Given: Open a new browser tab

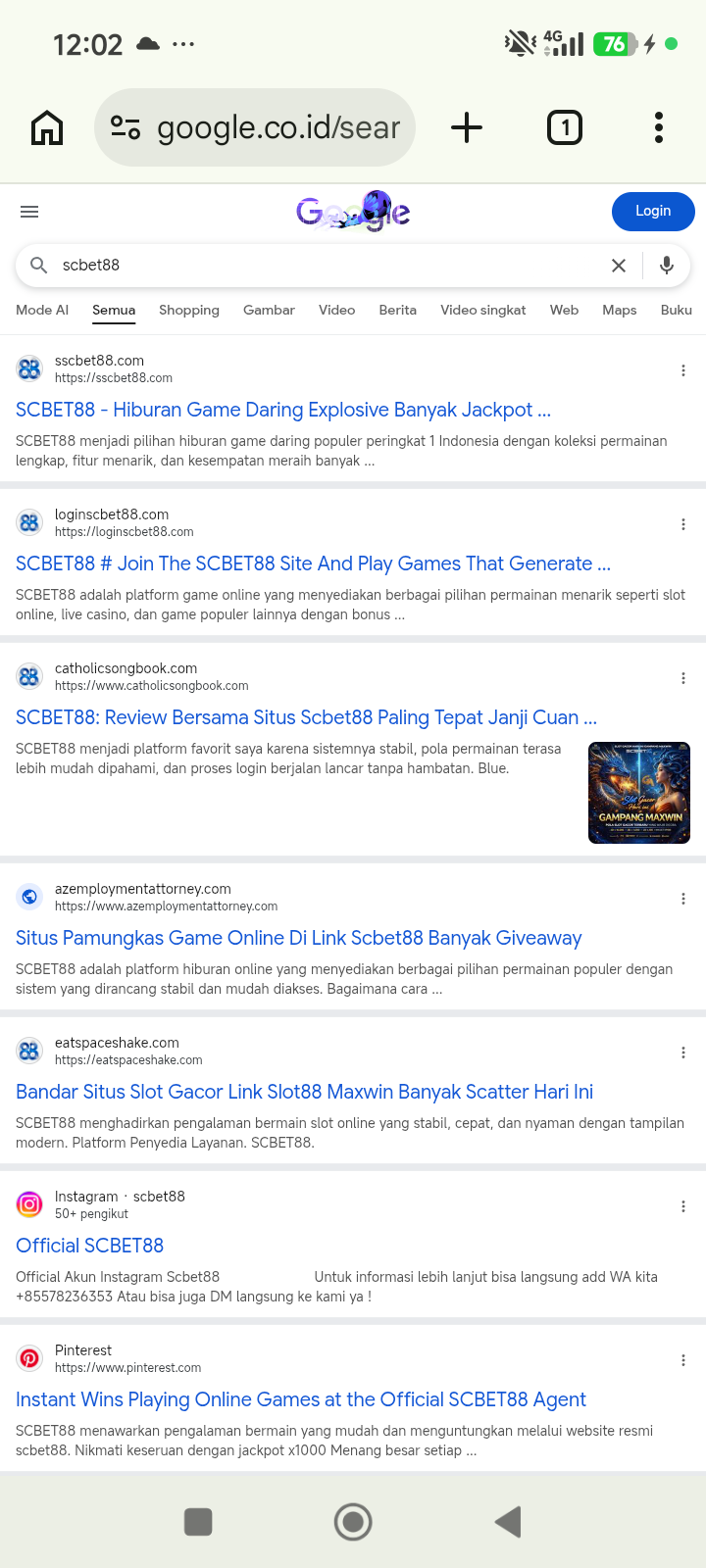Looking at the screenshot, I should tap(467, 127).
